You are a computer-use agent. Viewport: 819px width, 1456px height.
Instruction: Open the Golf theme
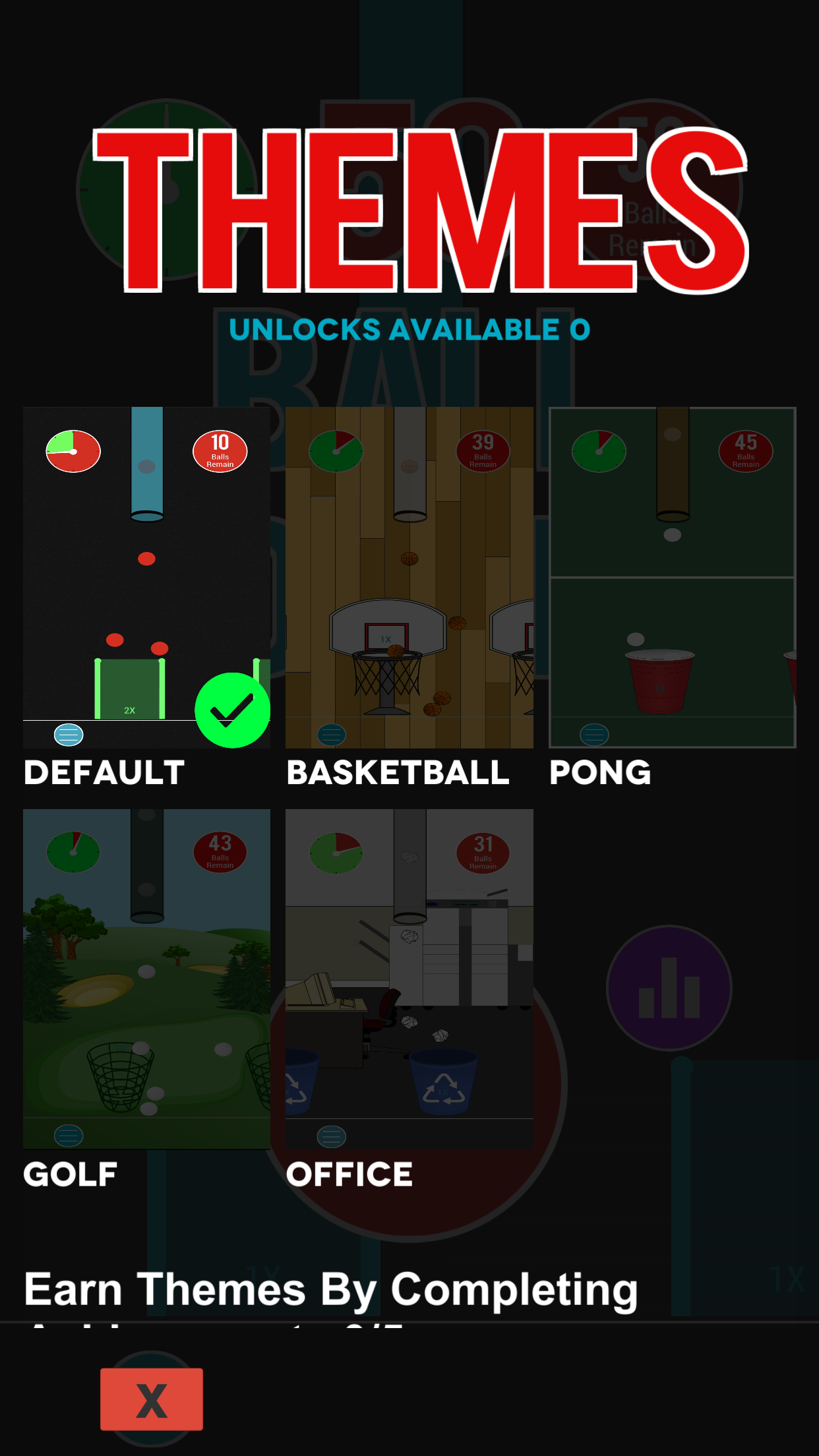pyautogui.click(x=146, y=979)
